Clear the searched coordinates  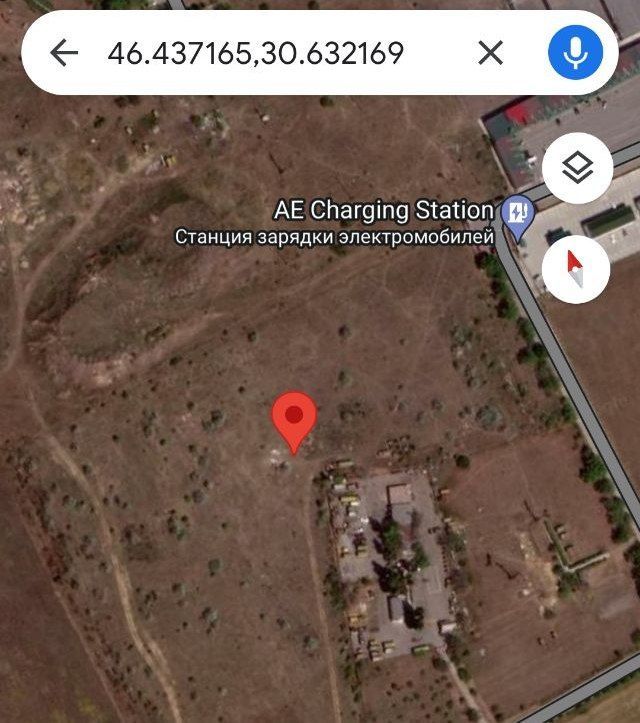490,53
